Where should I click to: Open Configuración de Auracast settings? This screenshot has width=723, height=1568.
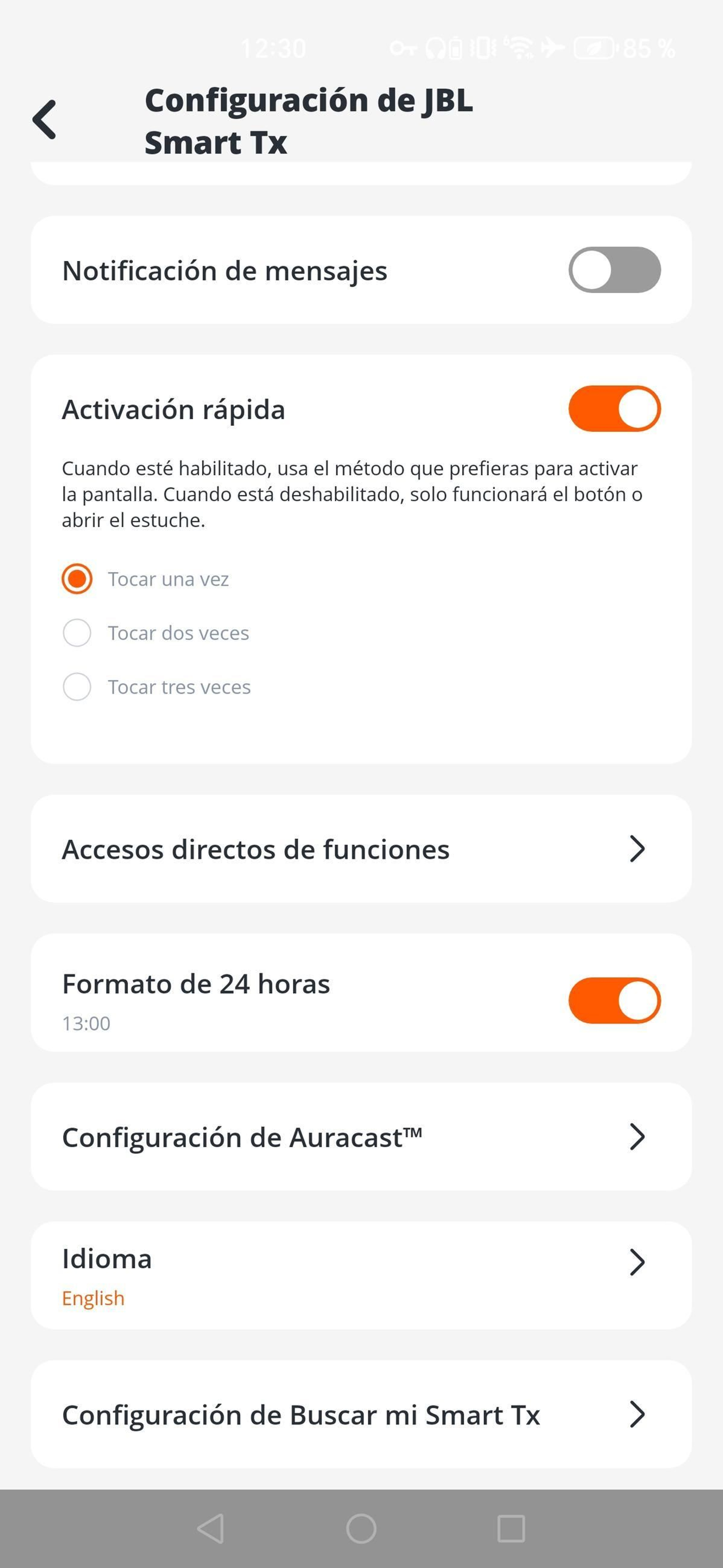tap(361, 1135)
